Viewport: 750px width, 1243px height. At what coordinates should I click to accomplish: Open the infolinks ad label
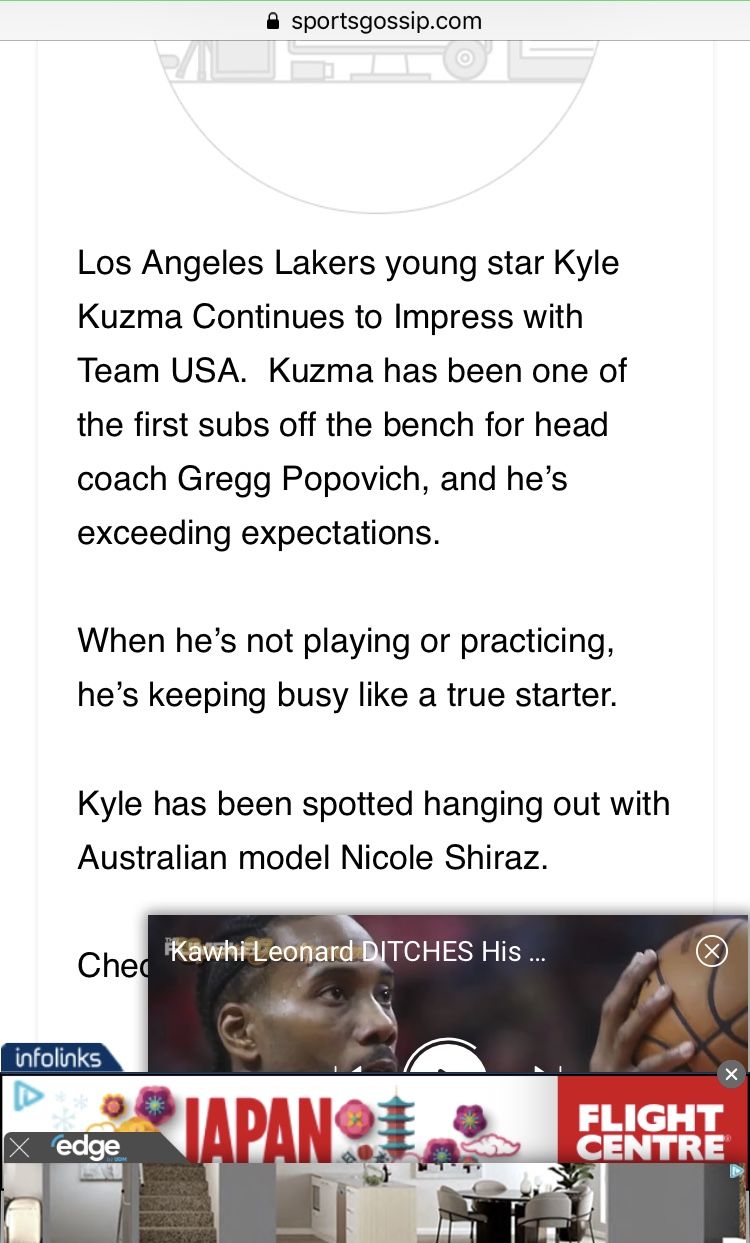58,1058
